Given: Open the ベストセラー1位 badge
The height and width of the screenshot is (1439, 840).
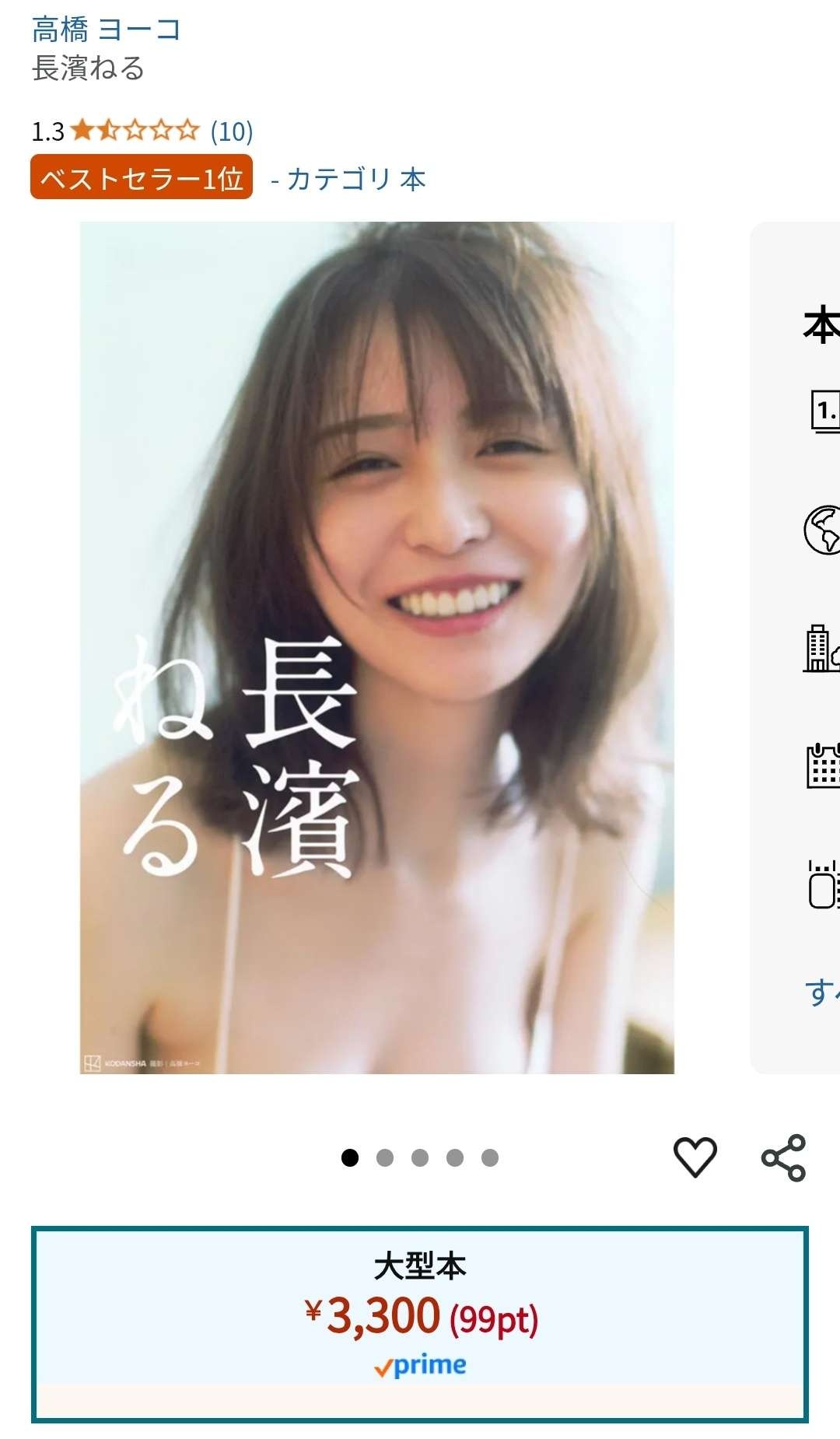Looking at the screenshot, I should [x=142, y=178].
